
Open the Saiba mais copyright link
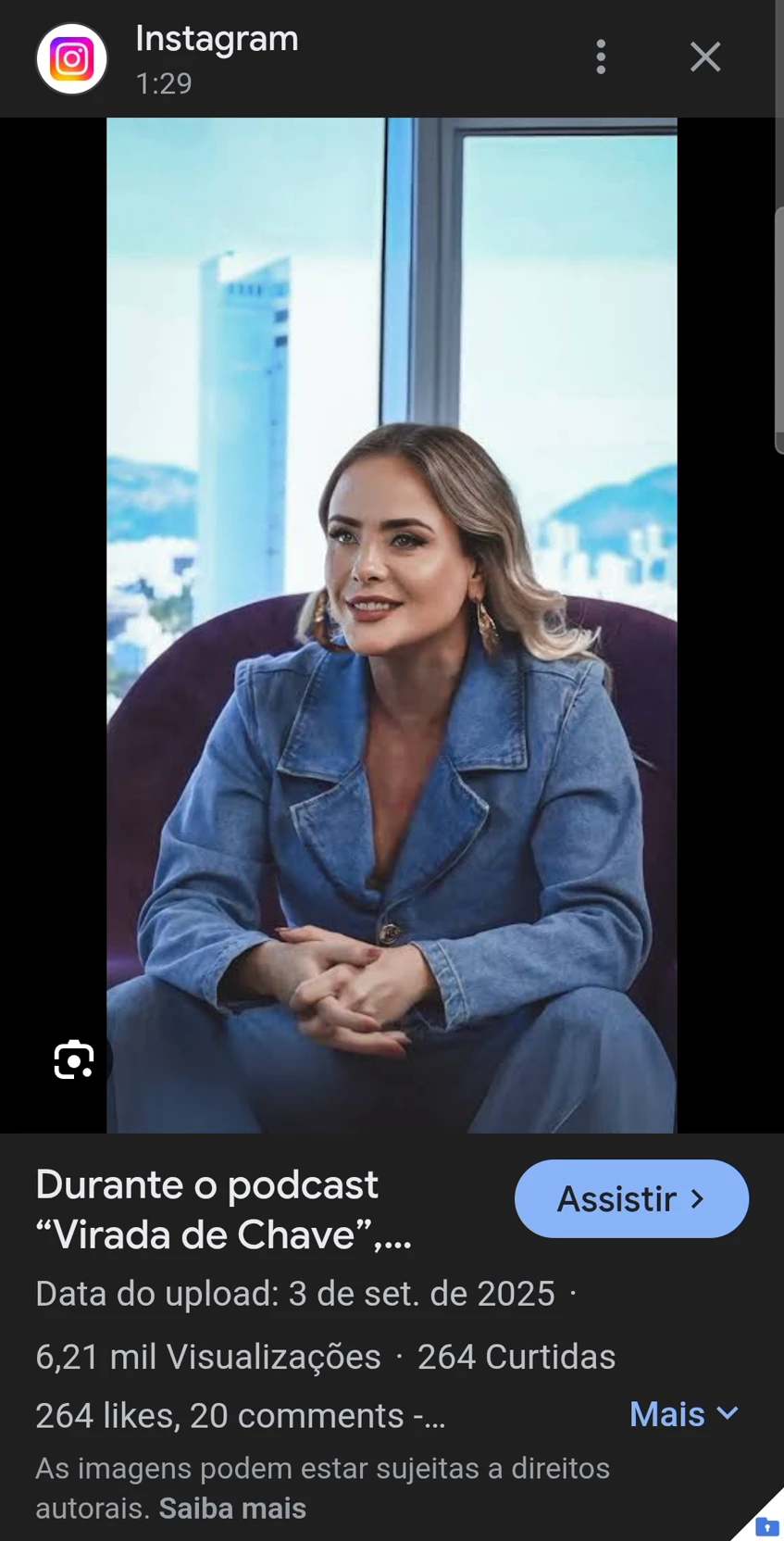point(232,1509)
